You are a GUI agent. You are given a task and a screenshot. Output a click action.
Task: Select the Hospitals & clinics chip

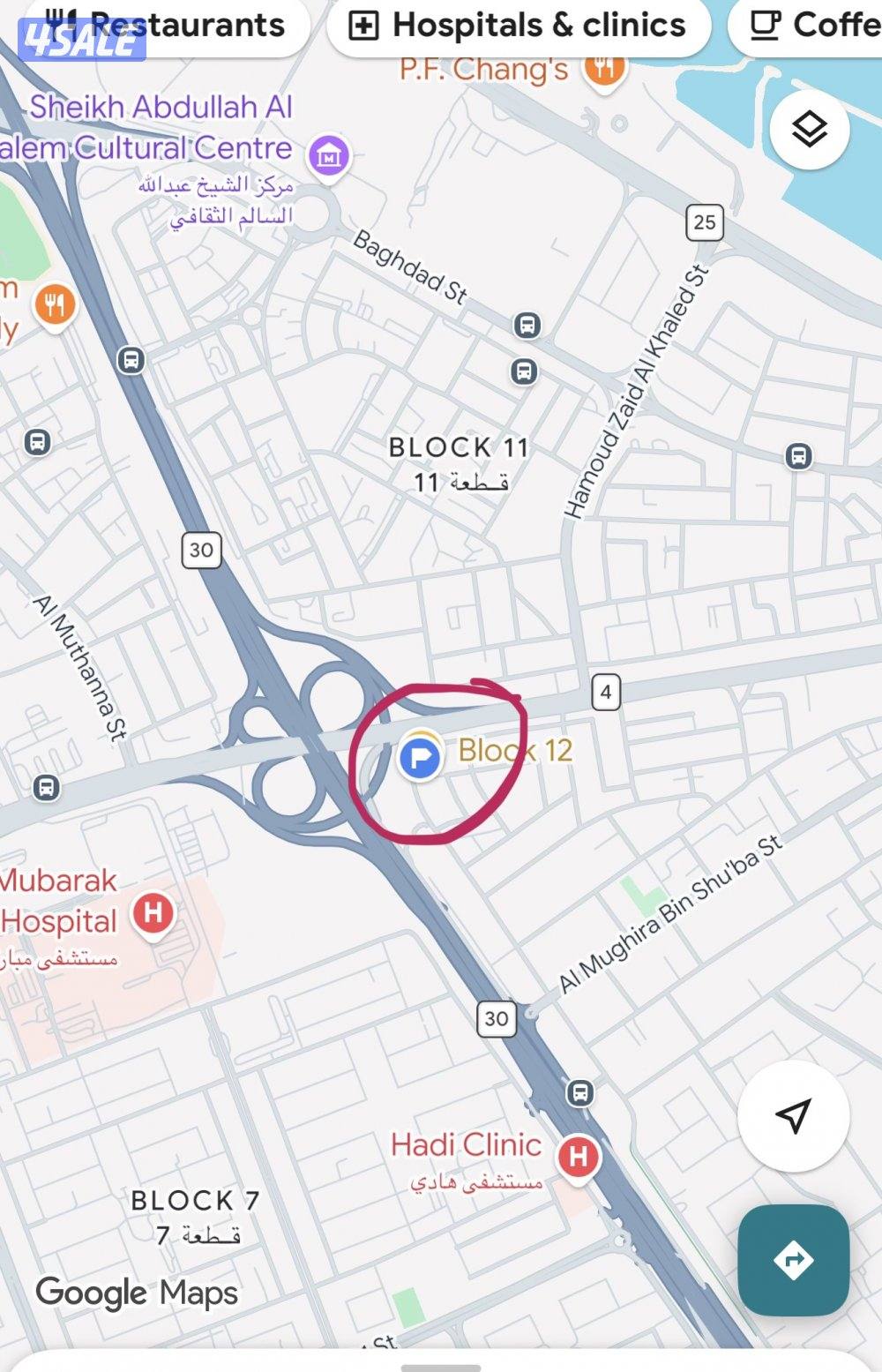pyautogui.click(x=519, y=25)
